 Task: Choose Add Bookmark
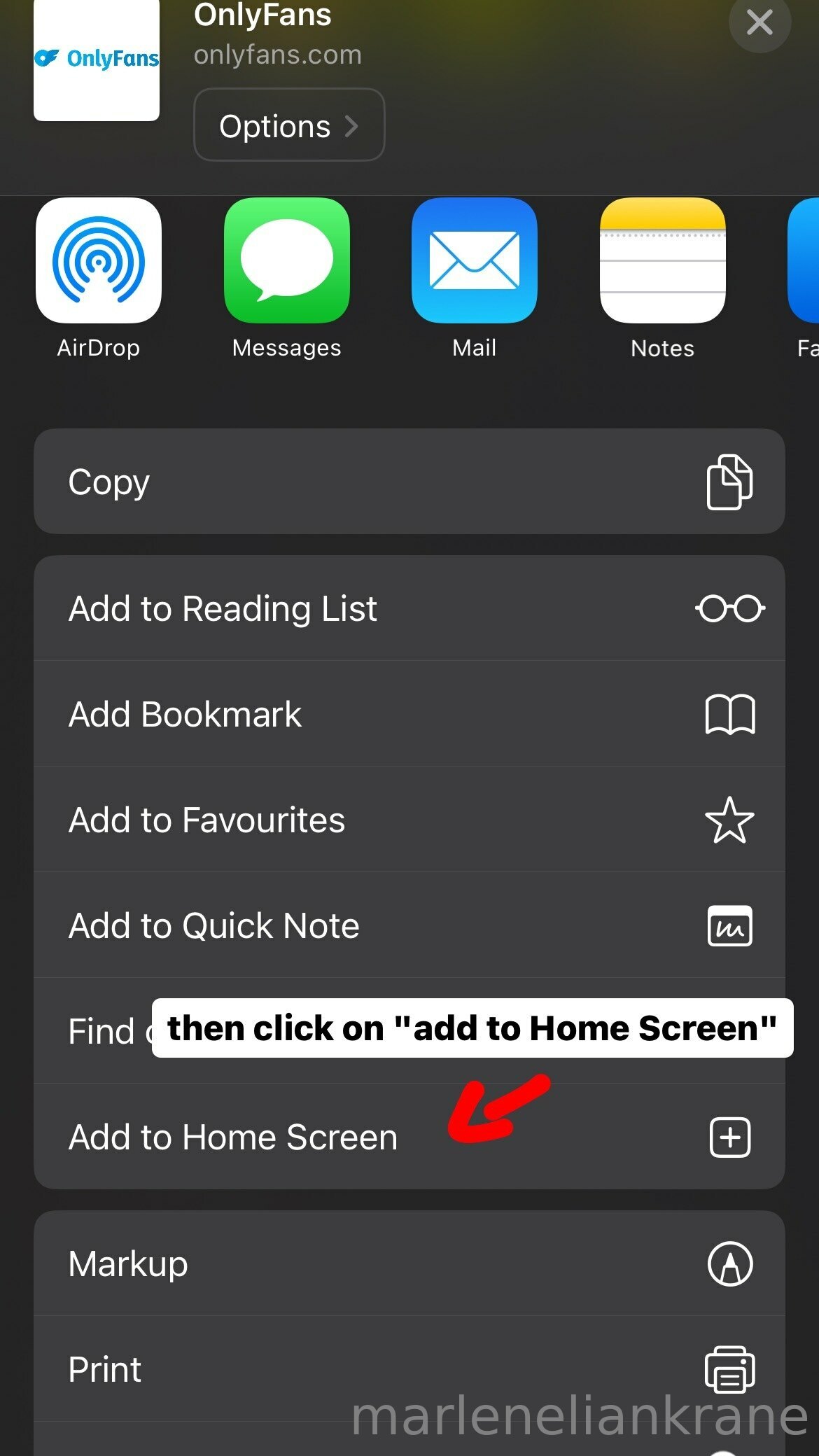click(409, 714)
